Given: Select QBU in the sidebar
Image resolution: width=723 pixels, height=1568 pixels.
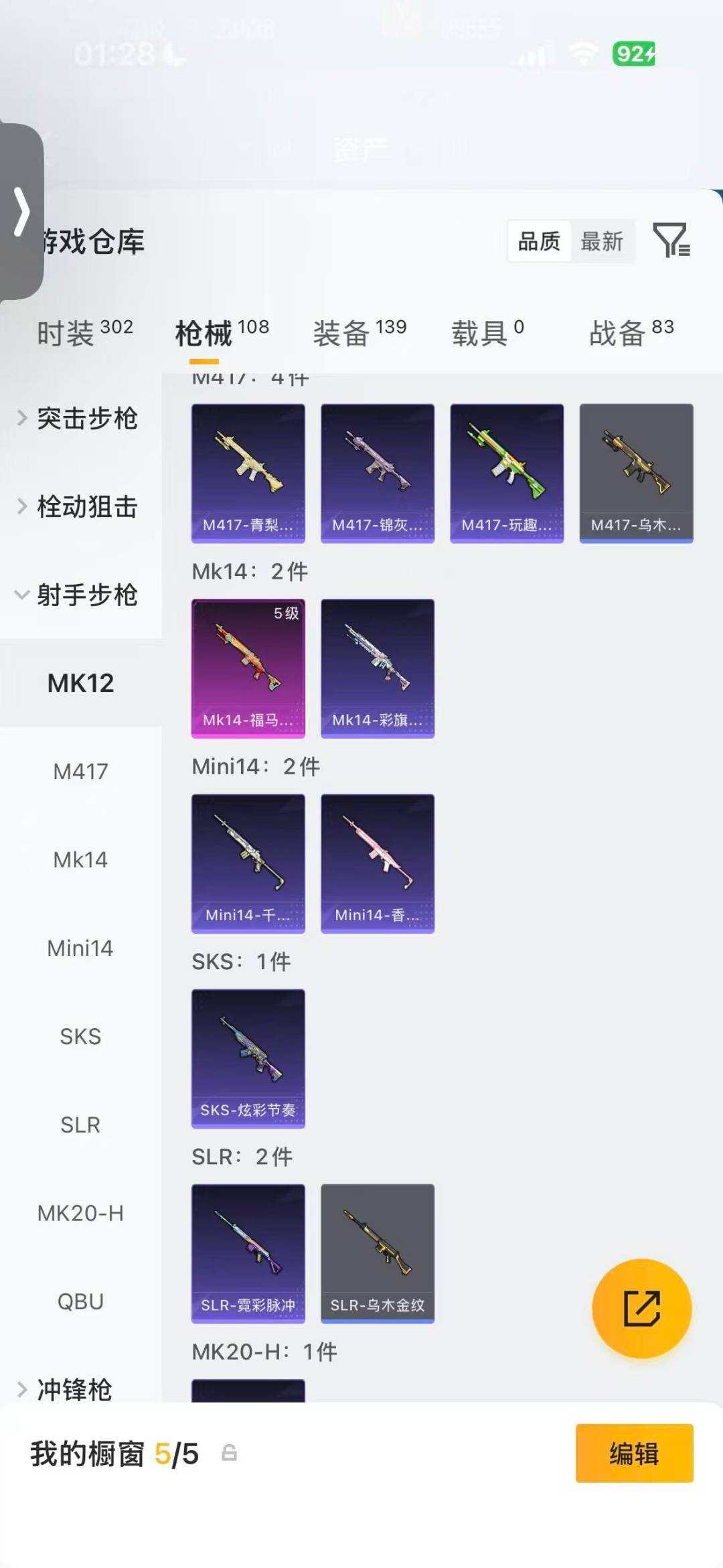Looking at the screenshot, I should click(x=80, y=1301).
